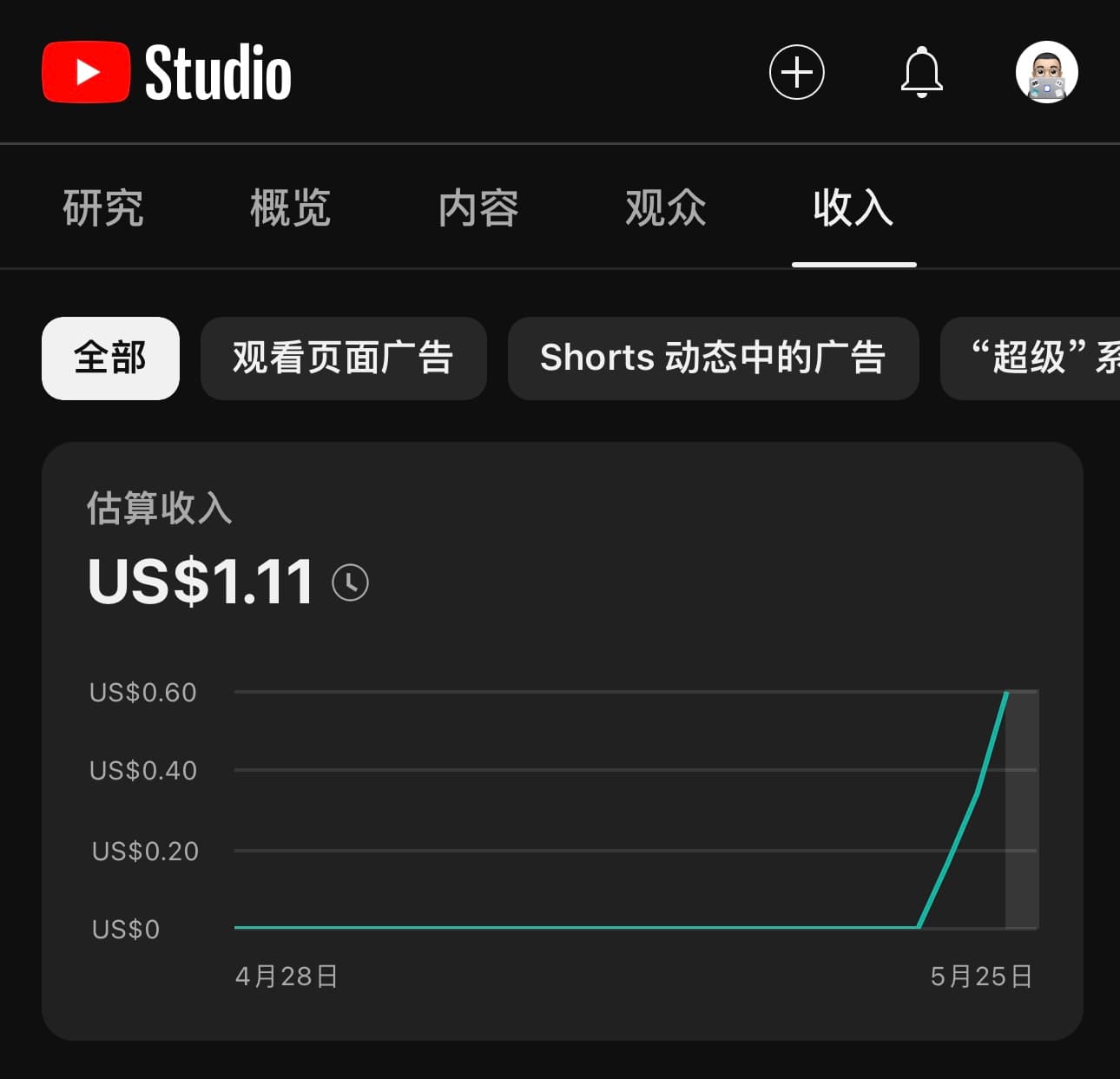
Task: Choose the Shorts 动态中的广告 chip
Action: click(x=713, y=358)
